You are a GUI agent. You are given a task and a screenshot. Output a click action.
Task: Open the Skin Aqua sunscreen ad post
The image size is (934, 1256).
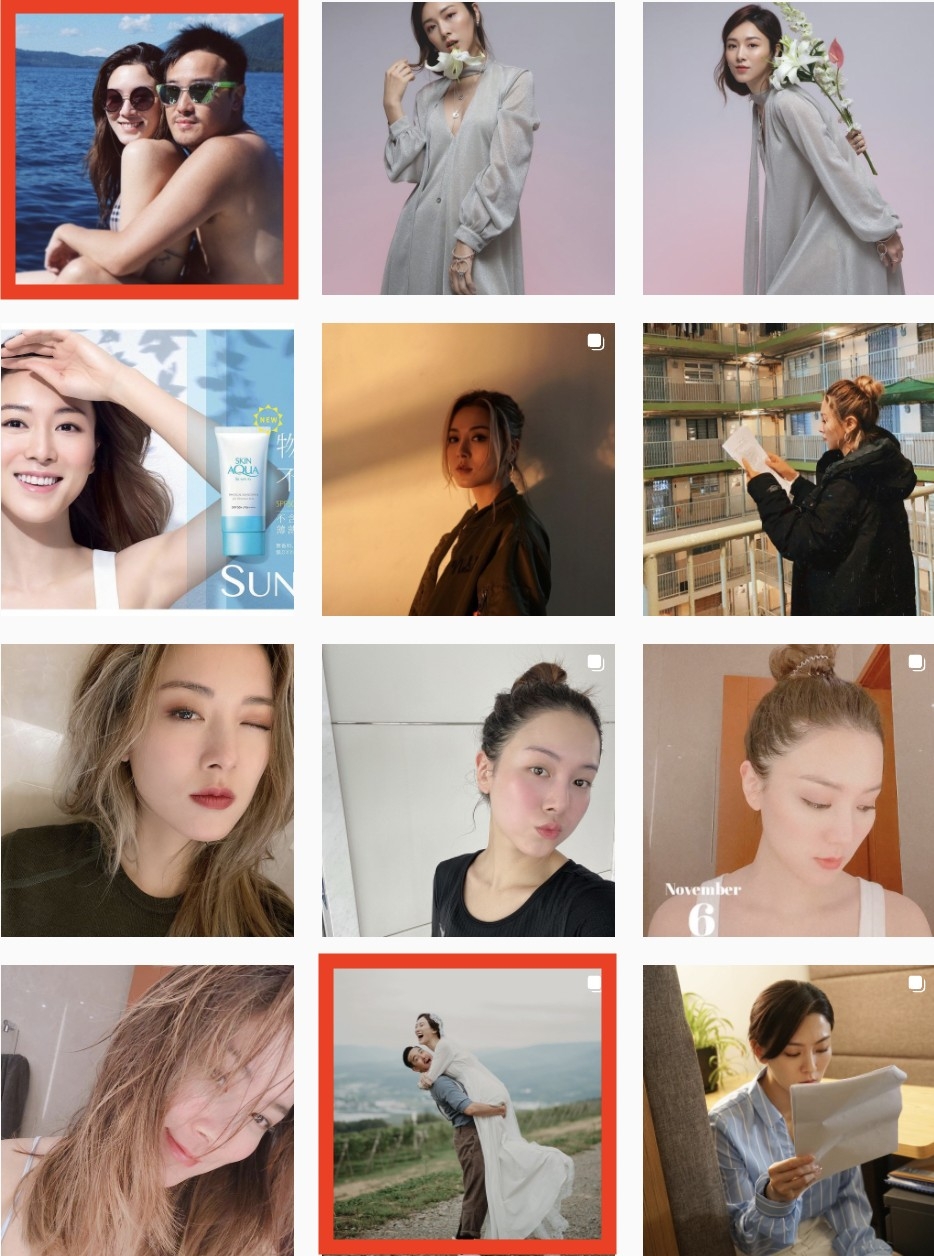click(x=148, y=468)
